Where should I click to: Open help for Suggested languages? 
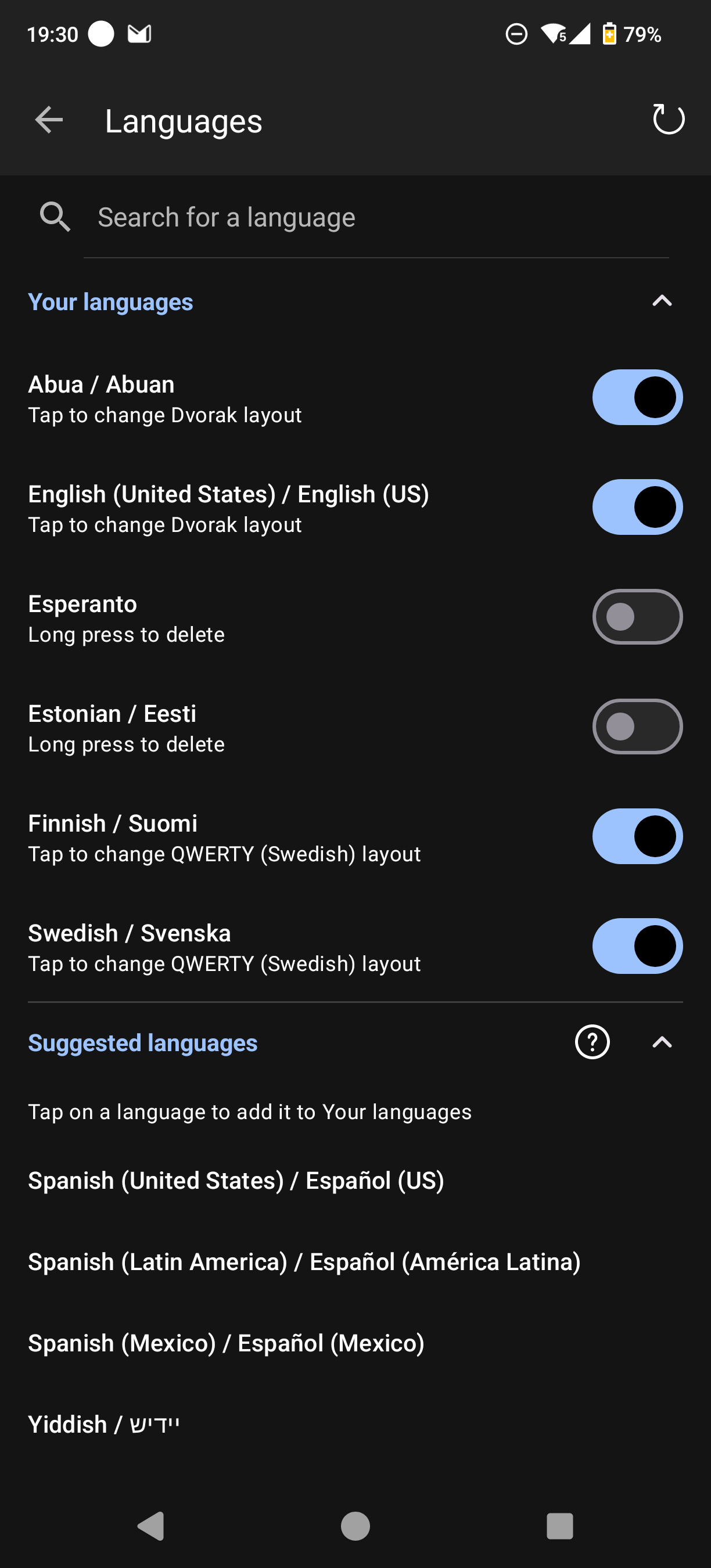click(592, 1042)
